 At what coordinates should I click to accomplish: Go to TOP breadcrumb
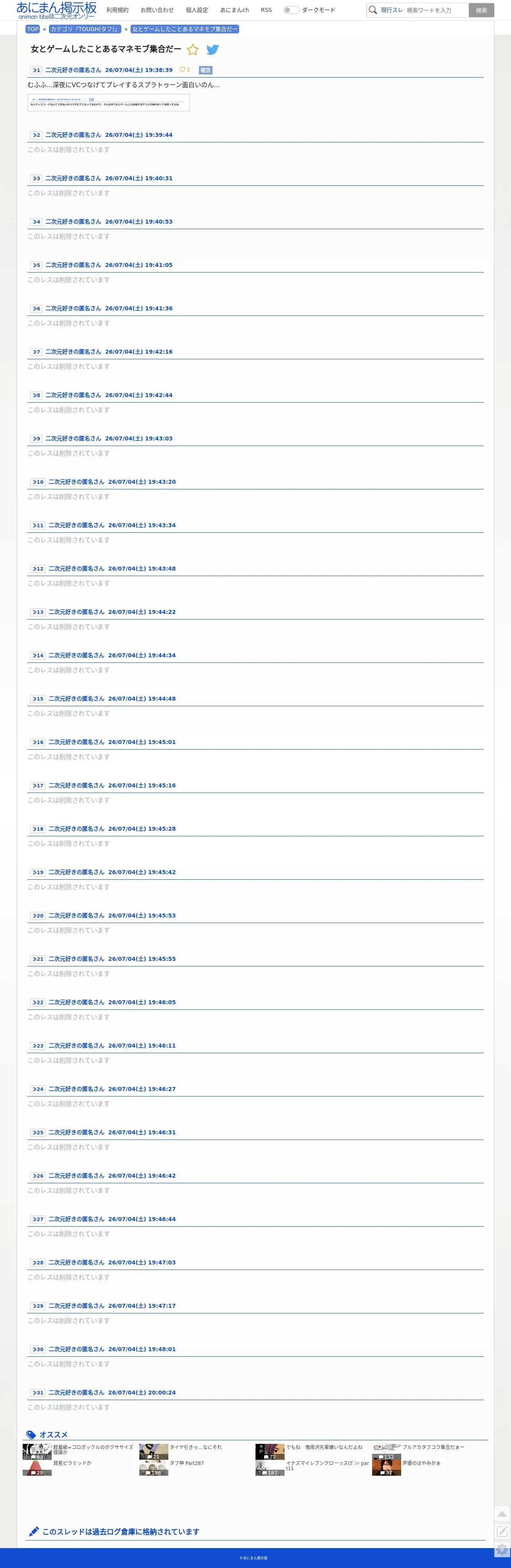33,29
